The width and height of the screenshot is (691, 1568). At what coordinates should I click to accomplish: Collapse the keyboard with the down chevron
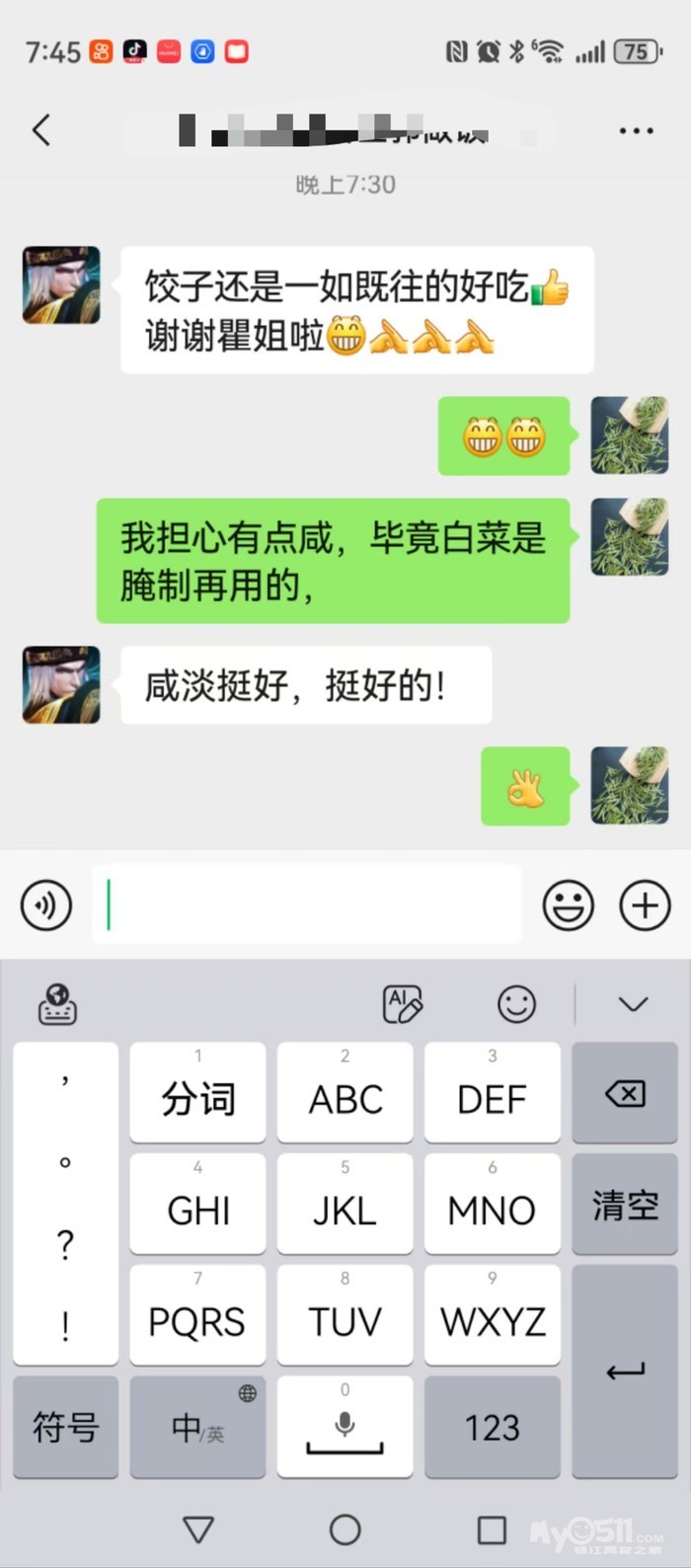(633, 1004)
